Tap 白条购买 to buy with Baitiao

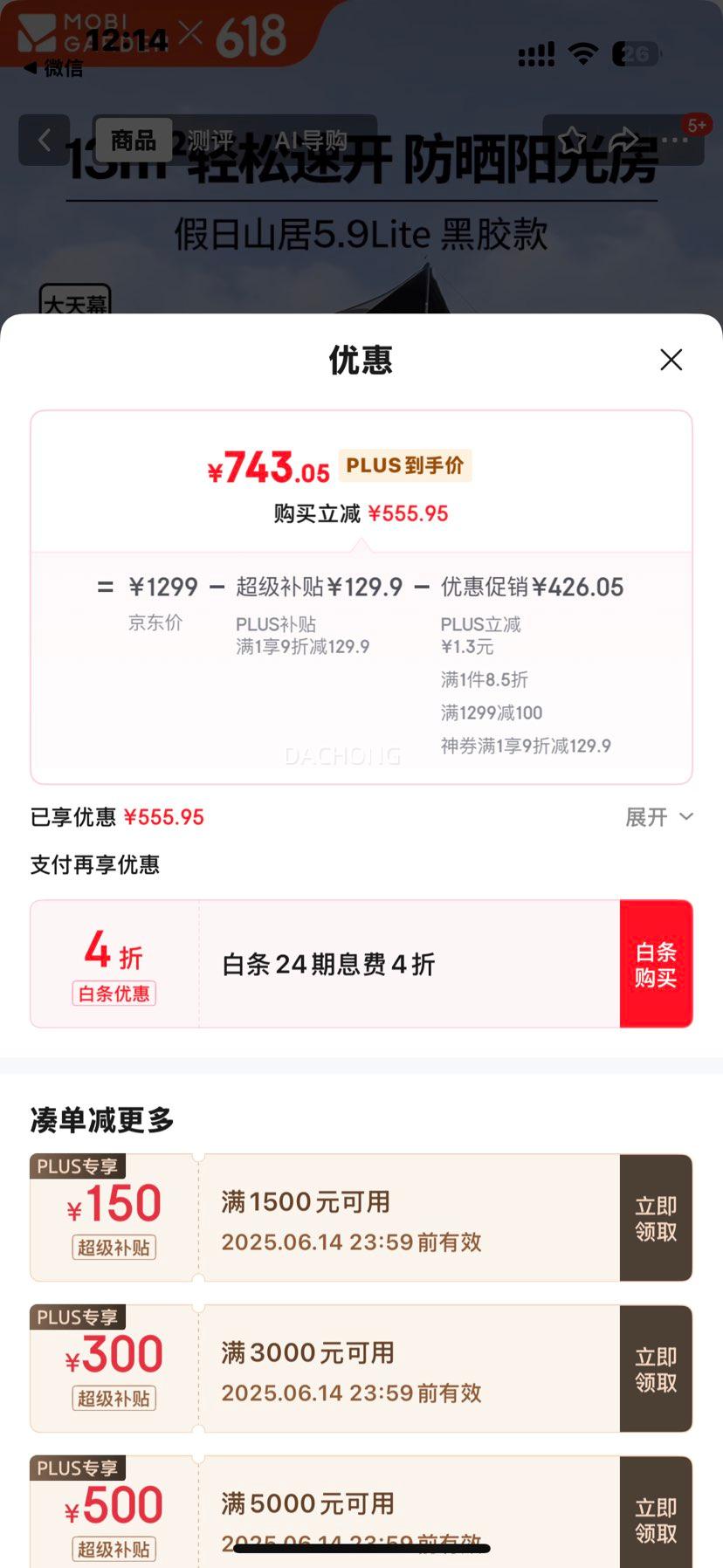click(x=656, y=964)
